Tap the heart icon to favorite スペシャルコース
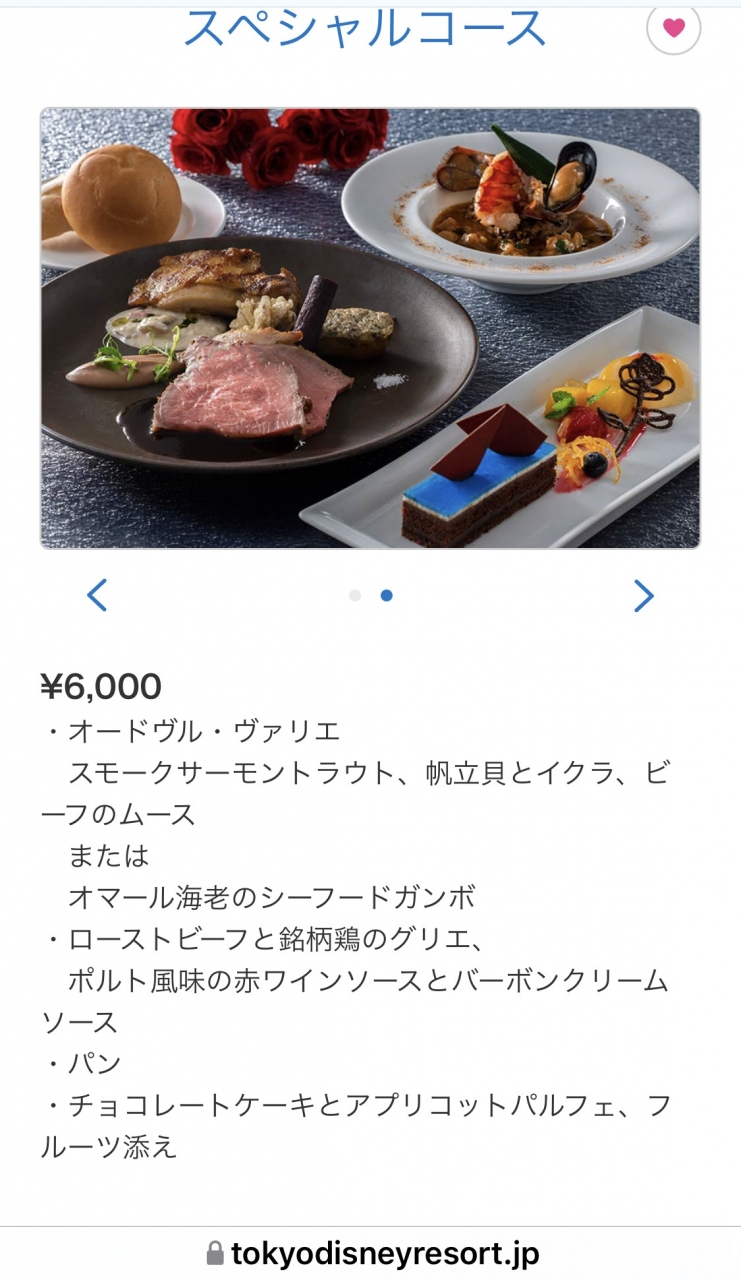741x1280 pixels. 673,28
